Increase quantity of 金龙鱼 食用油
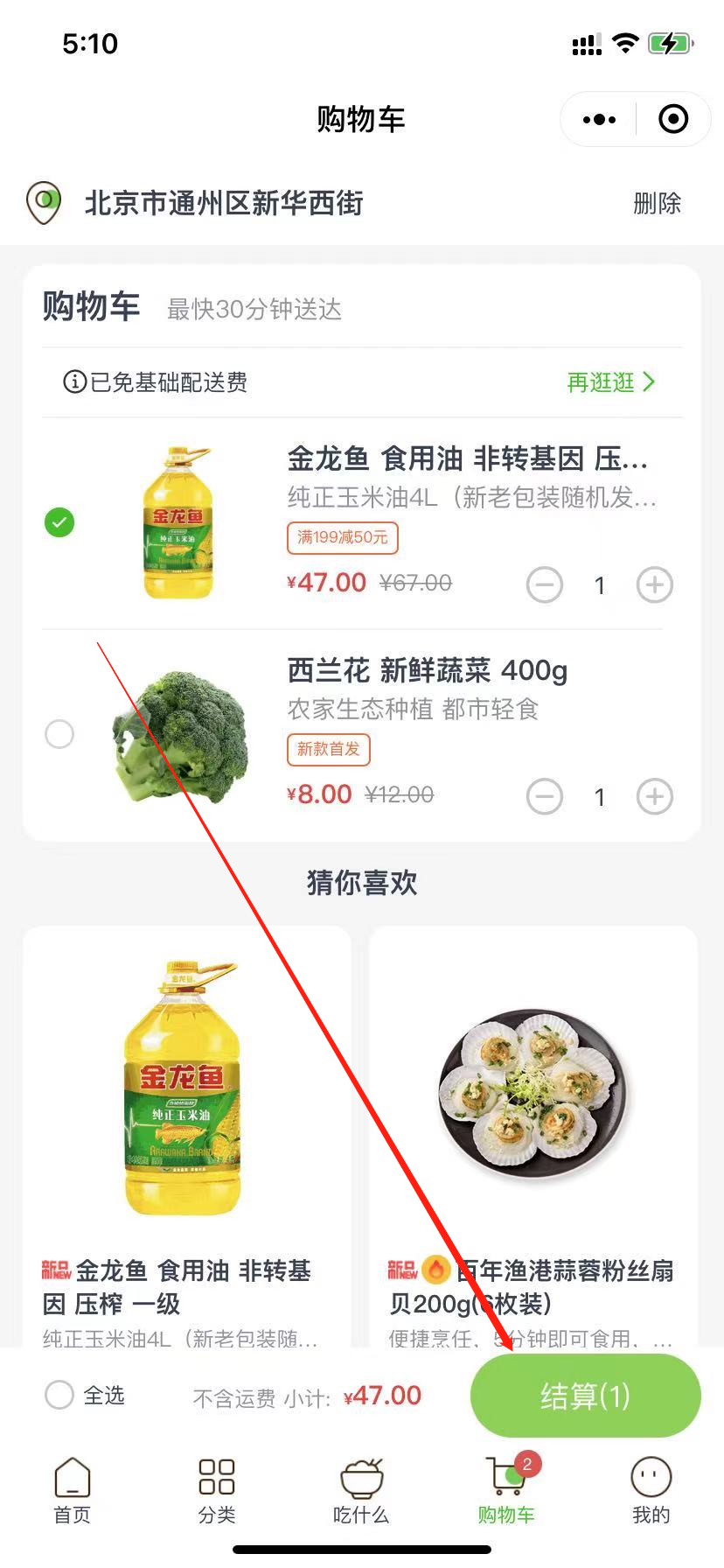 (654, 584)
